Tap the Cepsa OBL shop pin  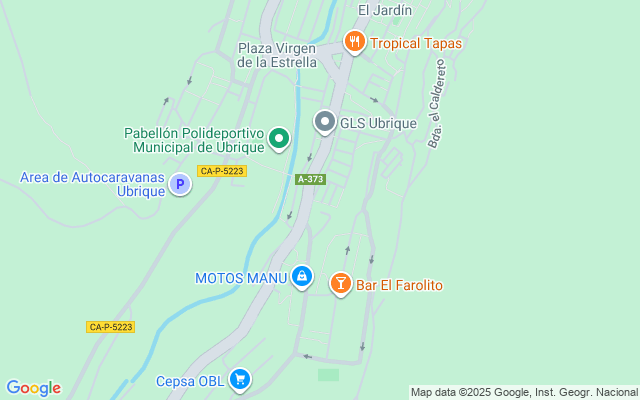point(239,379)
